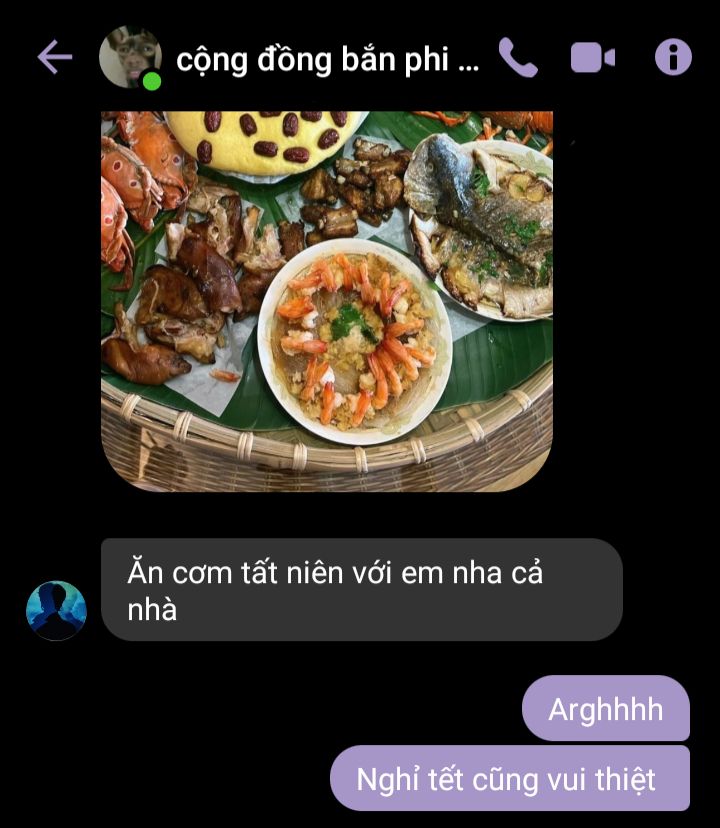Go back to the chat list
Screen dimensions: 720x828
click(55, 58)
